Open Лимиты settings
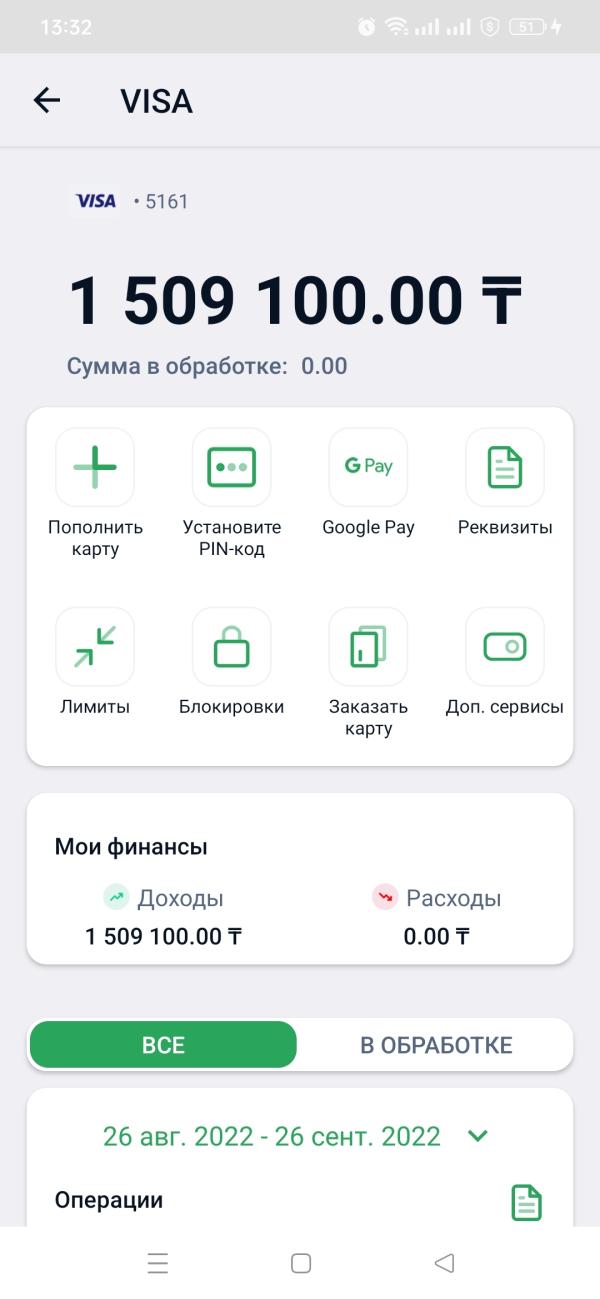The image size is (600, 1299). (x=95, y=663)
